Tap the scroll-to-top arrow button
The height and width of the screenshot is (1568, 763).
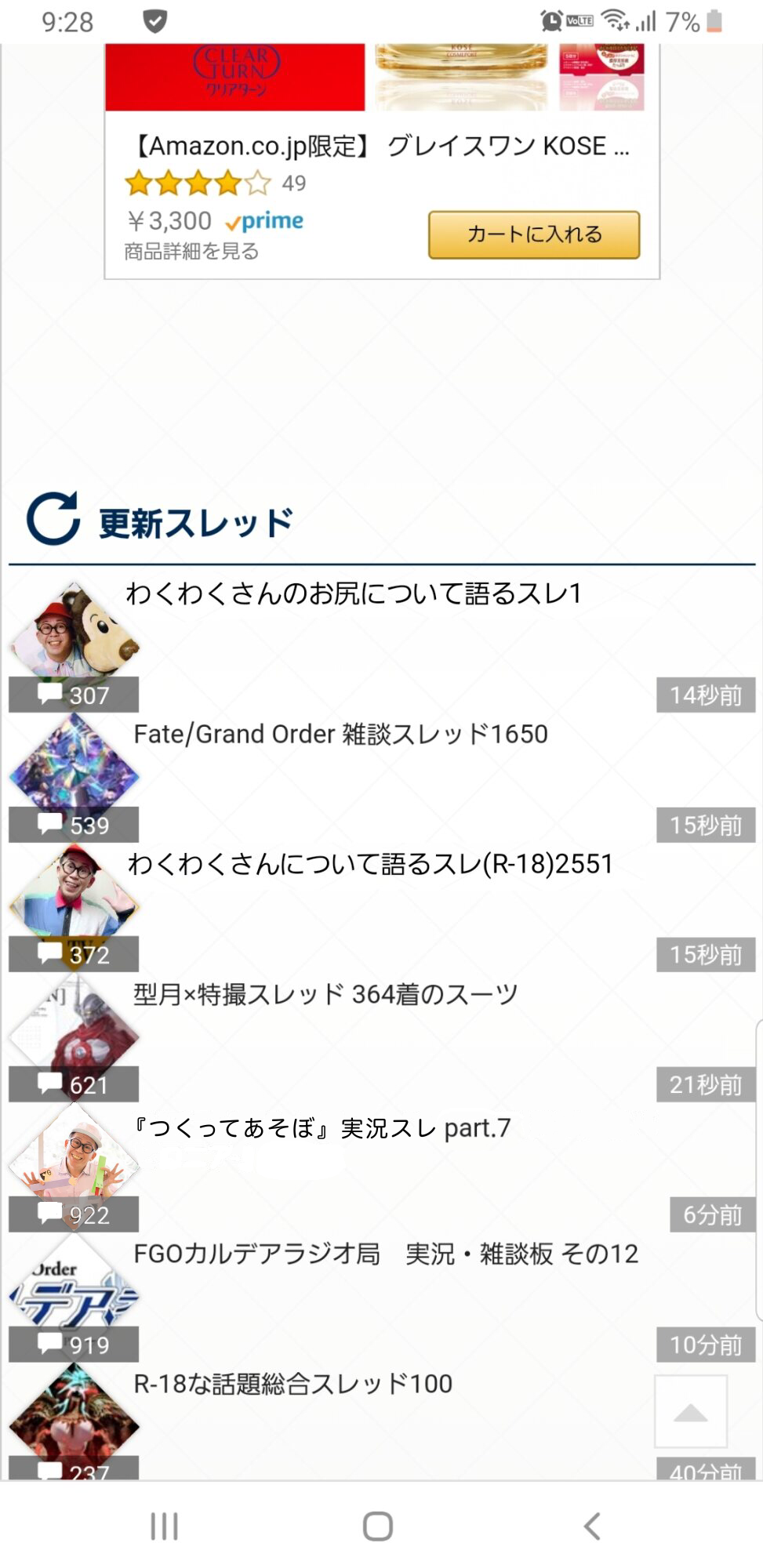point(691,1411)
